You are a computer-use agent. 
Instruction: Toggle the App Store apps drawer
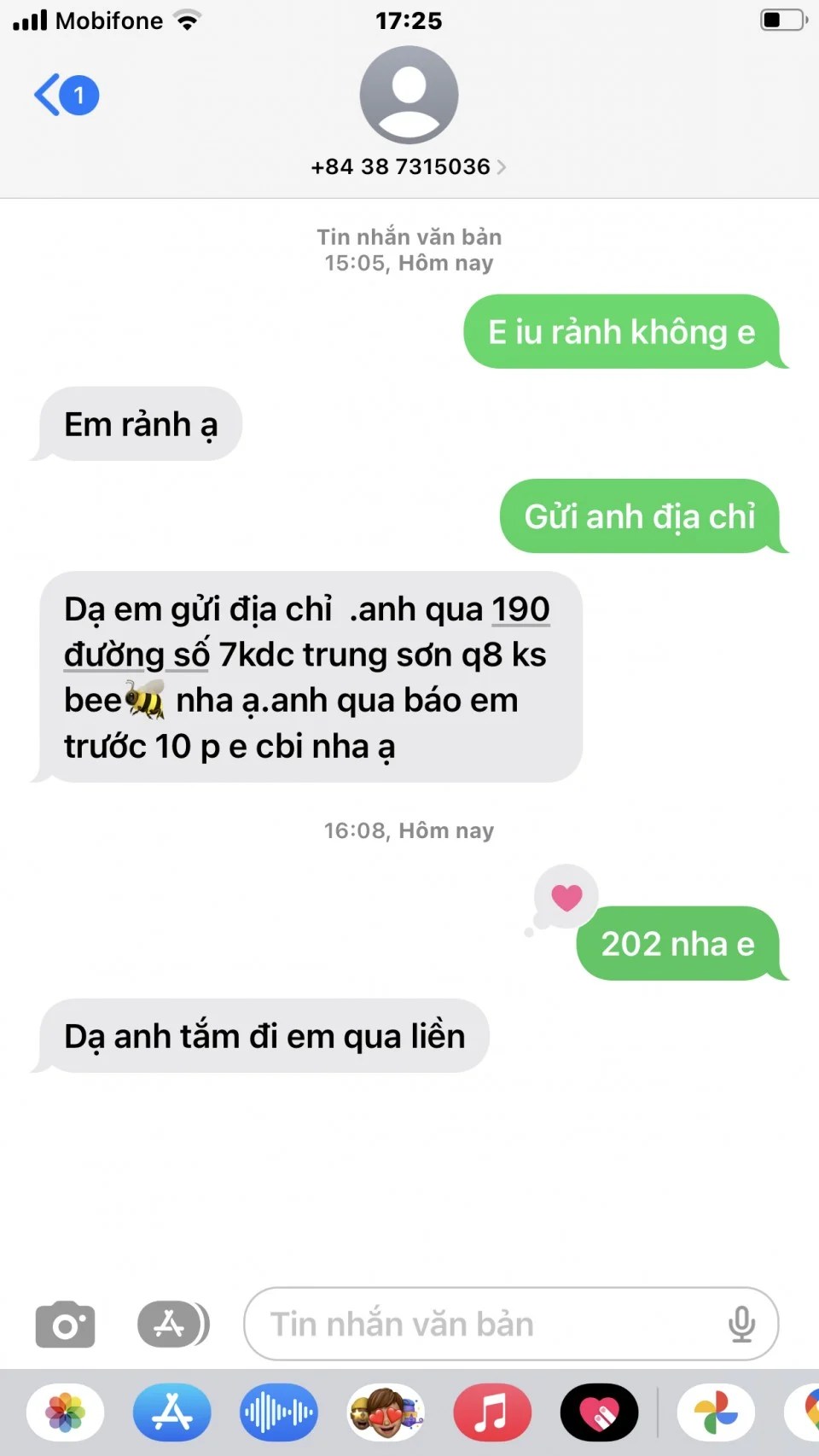click(x=172, y=1325)
